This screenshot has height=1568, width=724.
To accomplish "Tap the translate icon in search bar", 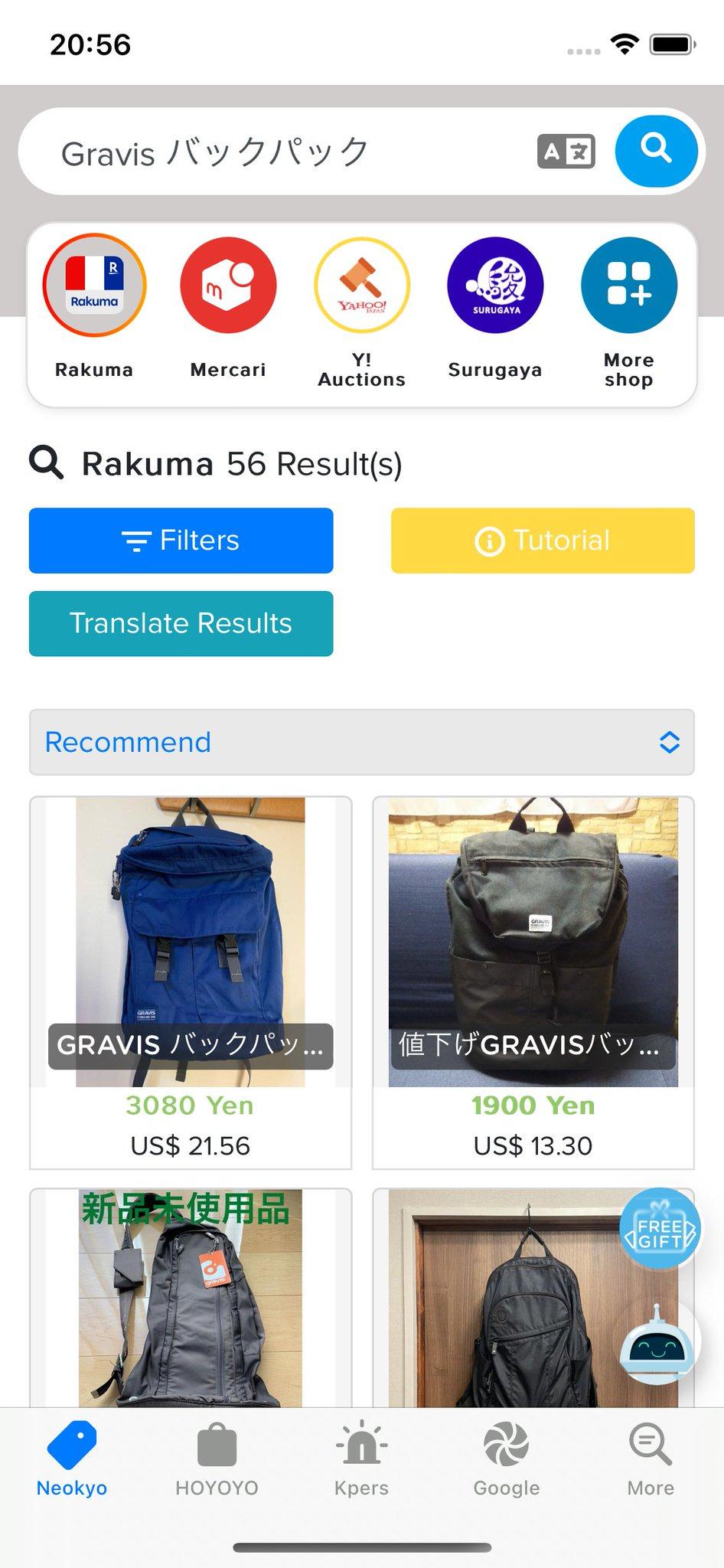I will tap(566, 152).
